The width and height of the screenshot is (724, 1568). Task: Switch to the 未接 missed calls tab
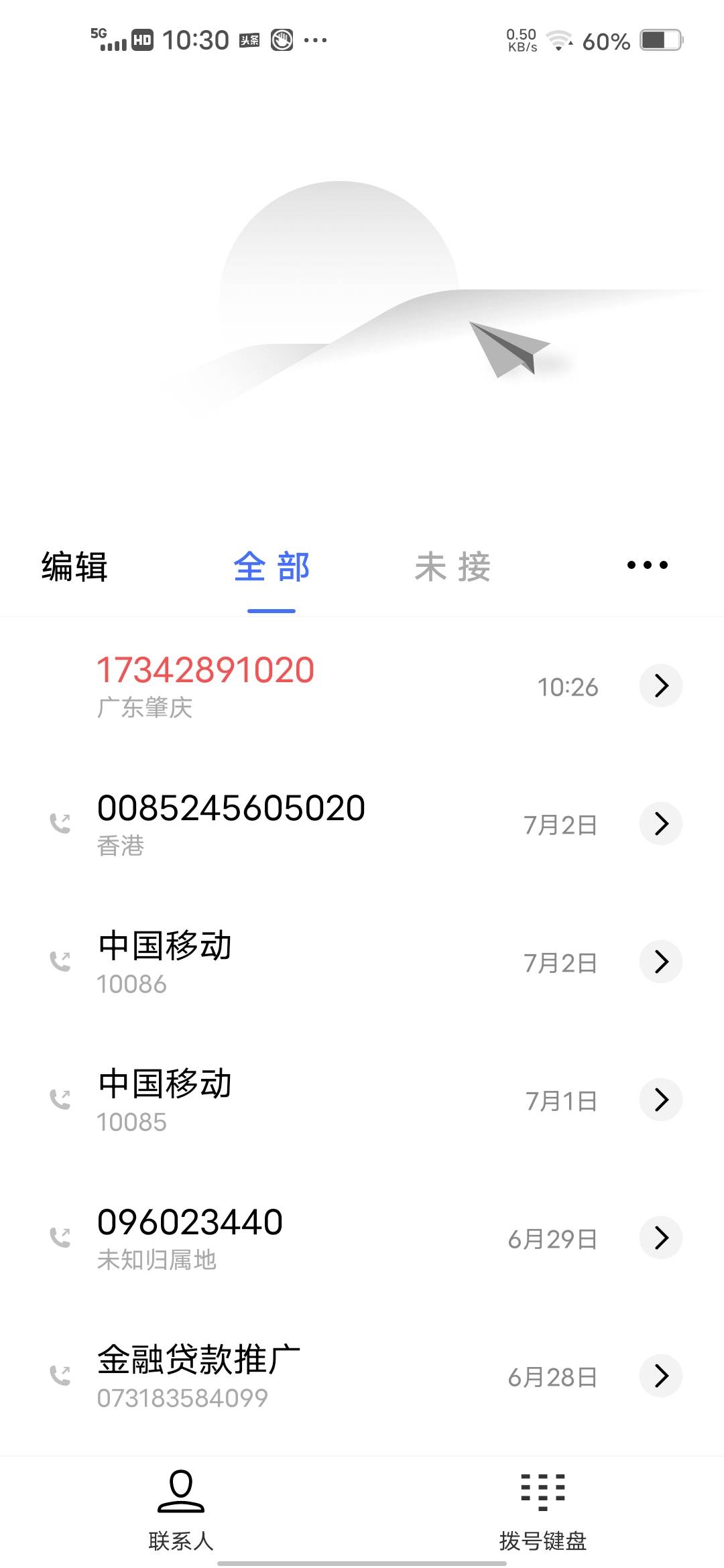point(452,567)
